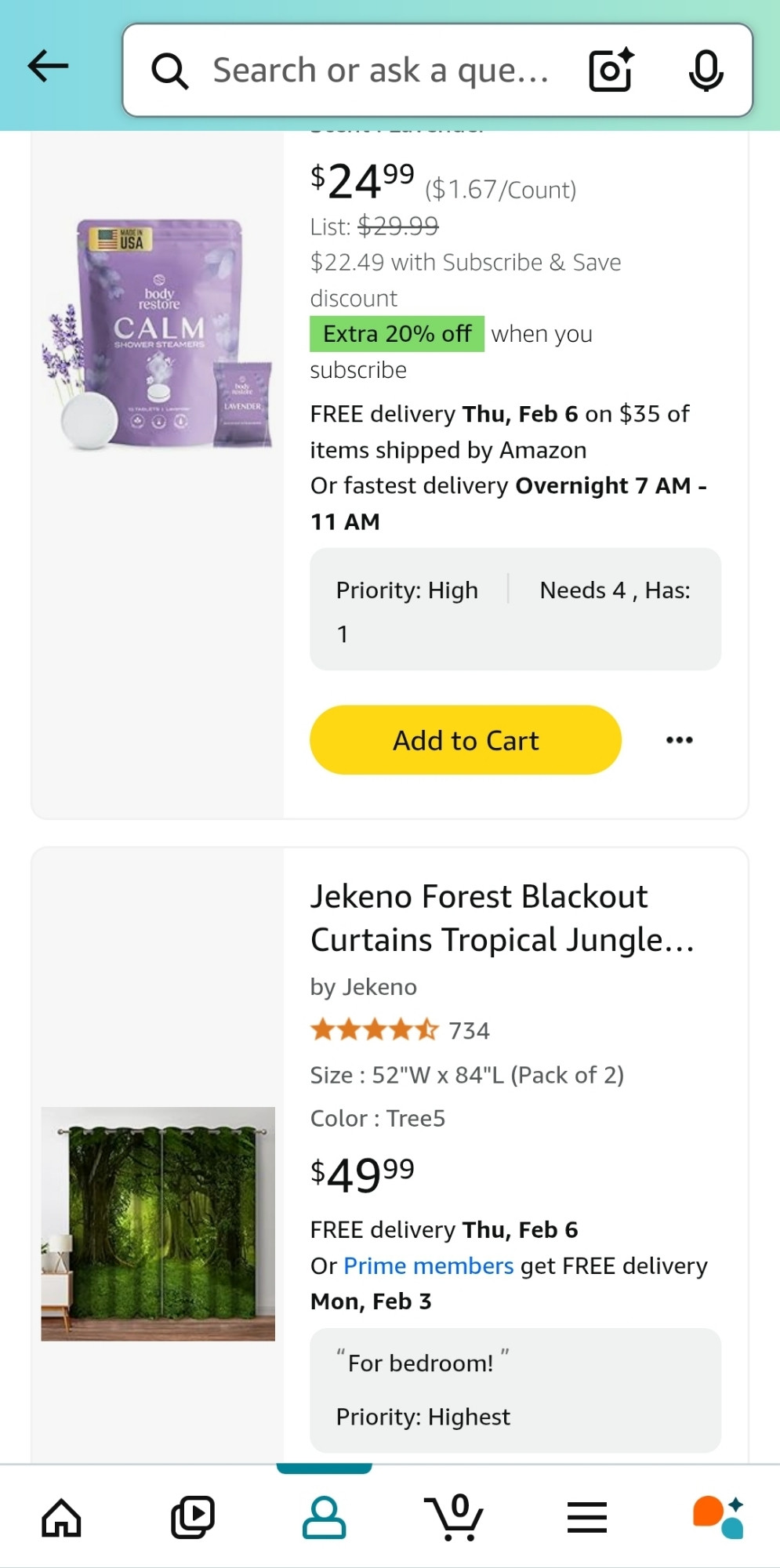Start voice search with the microphone
The image size is (780, 1568).
(706, 71)
